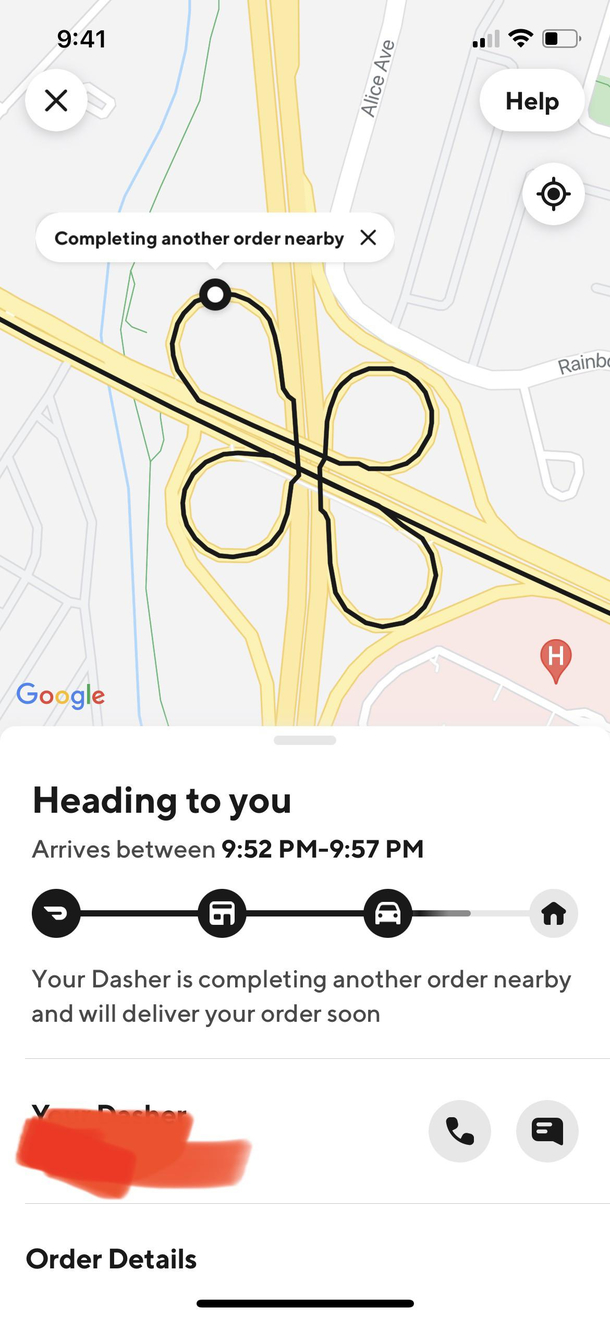The height and width of the screenshot is (1320, 610).
Task: Recenter map with the location icon
Action: click(x=553, y=194)
